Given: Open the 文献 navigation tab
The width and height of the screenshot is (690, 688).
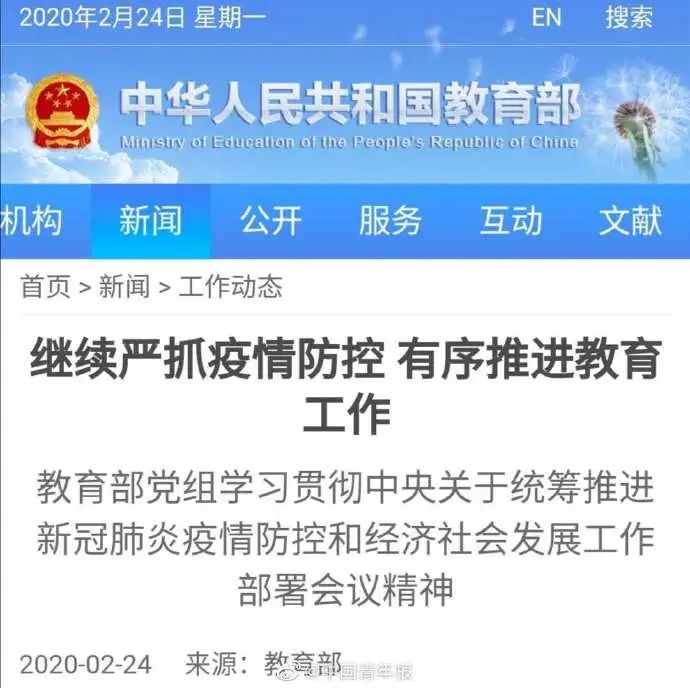Looking at the screenshot, I should click(x=630, y=221).
